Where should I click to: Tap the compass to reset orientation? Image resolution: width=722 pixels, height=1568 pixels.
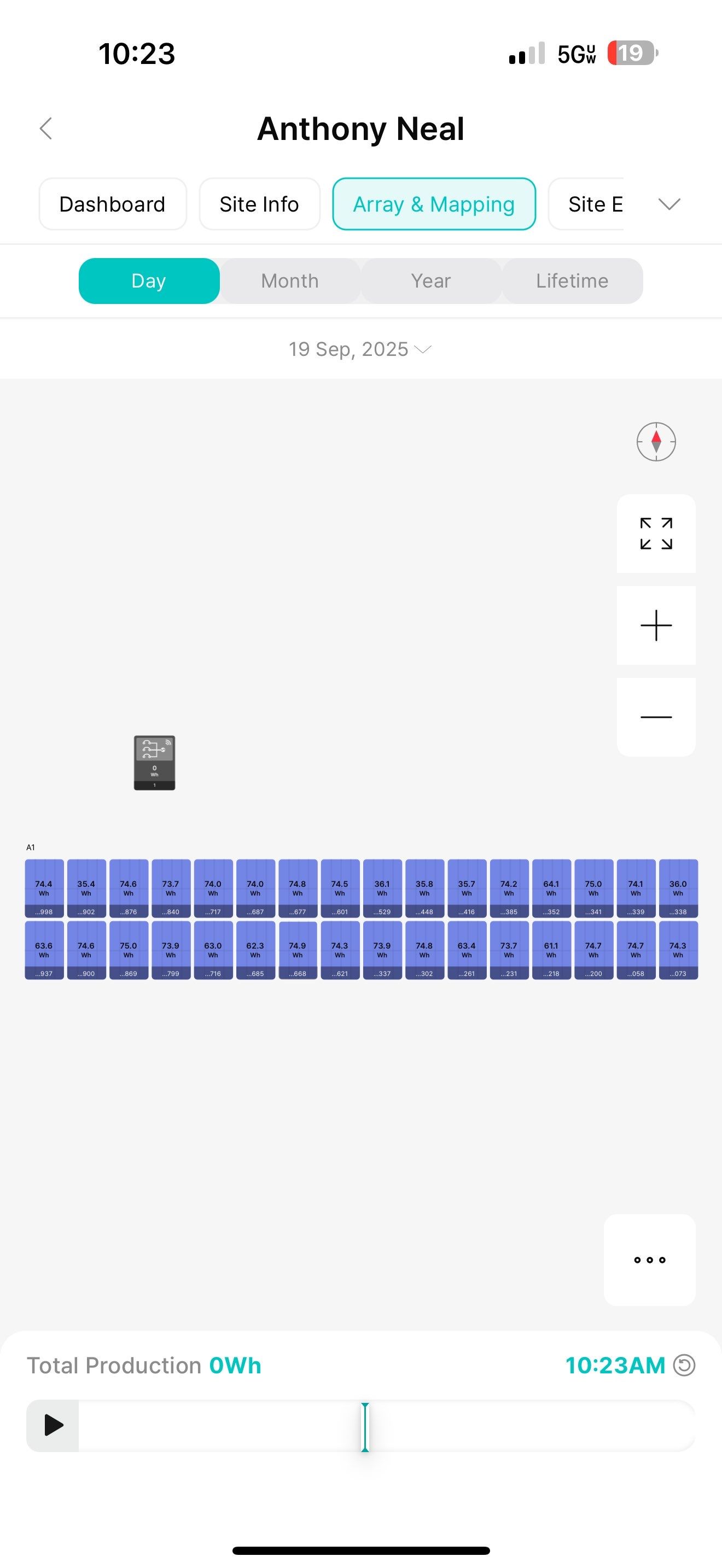656,441
